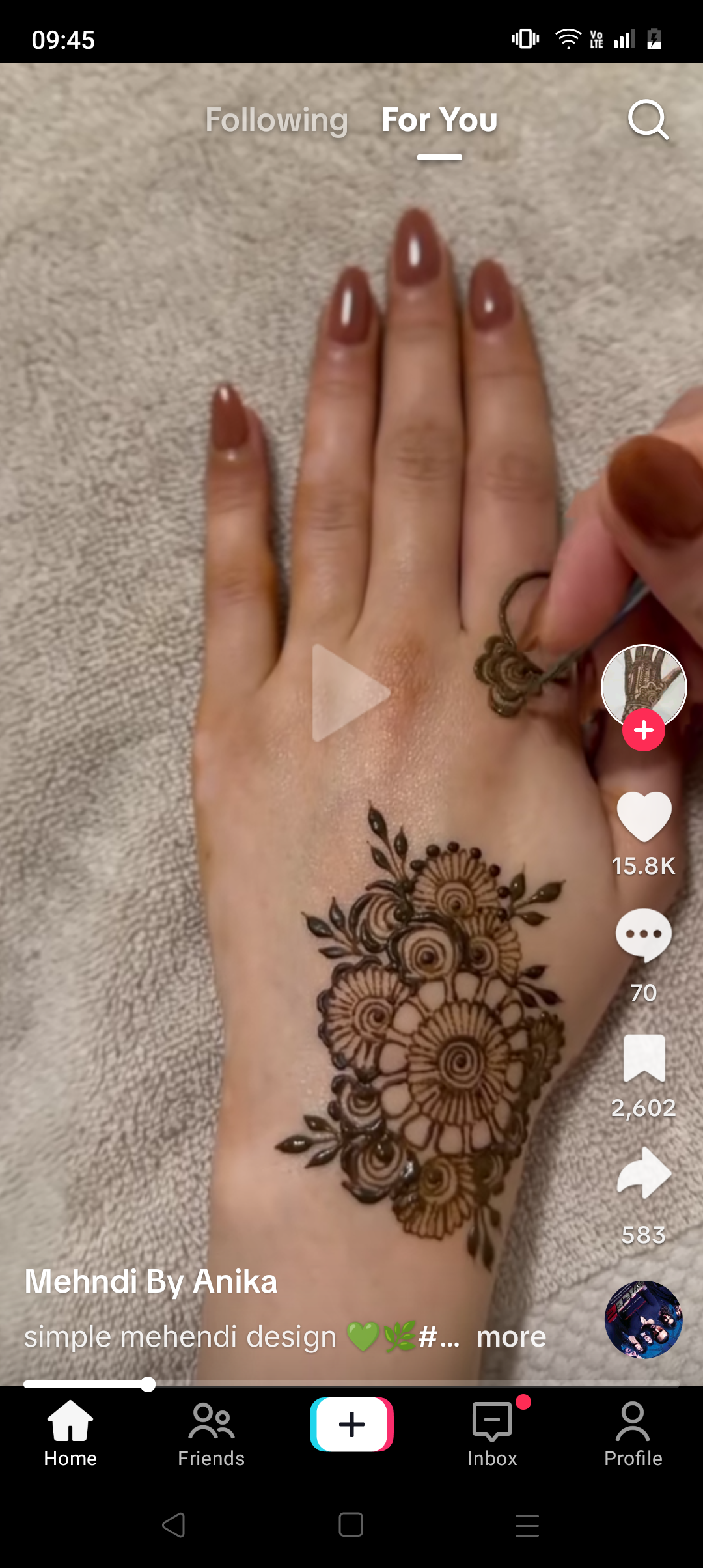Go to the Home tab
The image size is (703, 1568).
[70, 1434]
